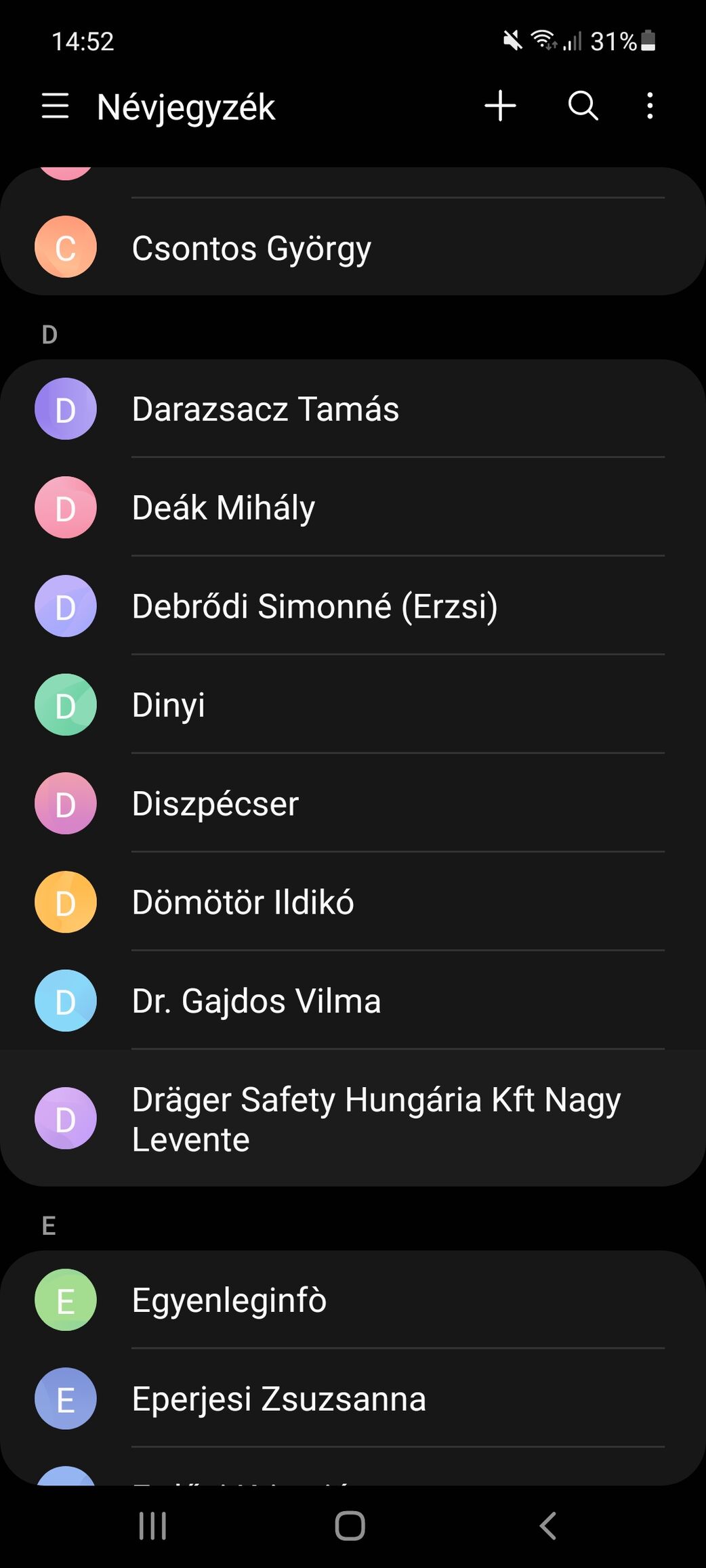The width and height of the screenshot is (706, 1568).
Task: View the Dinyi contact
Action: point(353,704)
